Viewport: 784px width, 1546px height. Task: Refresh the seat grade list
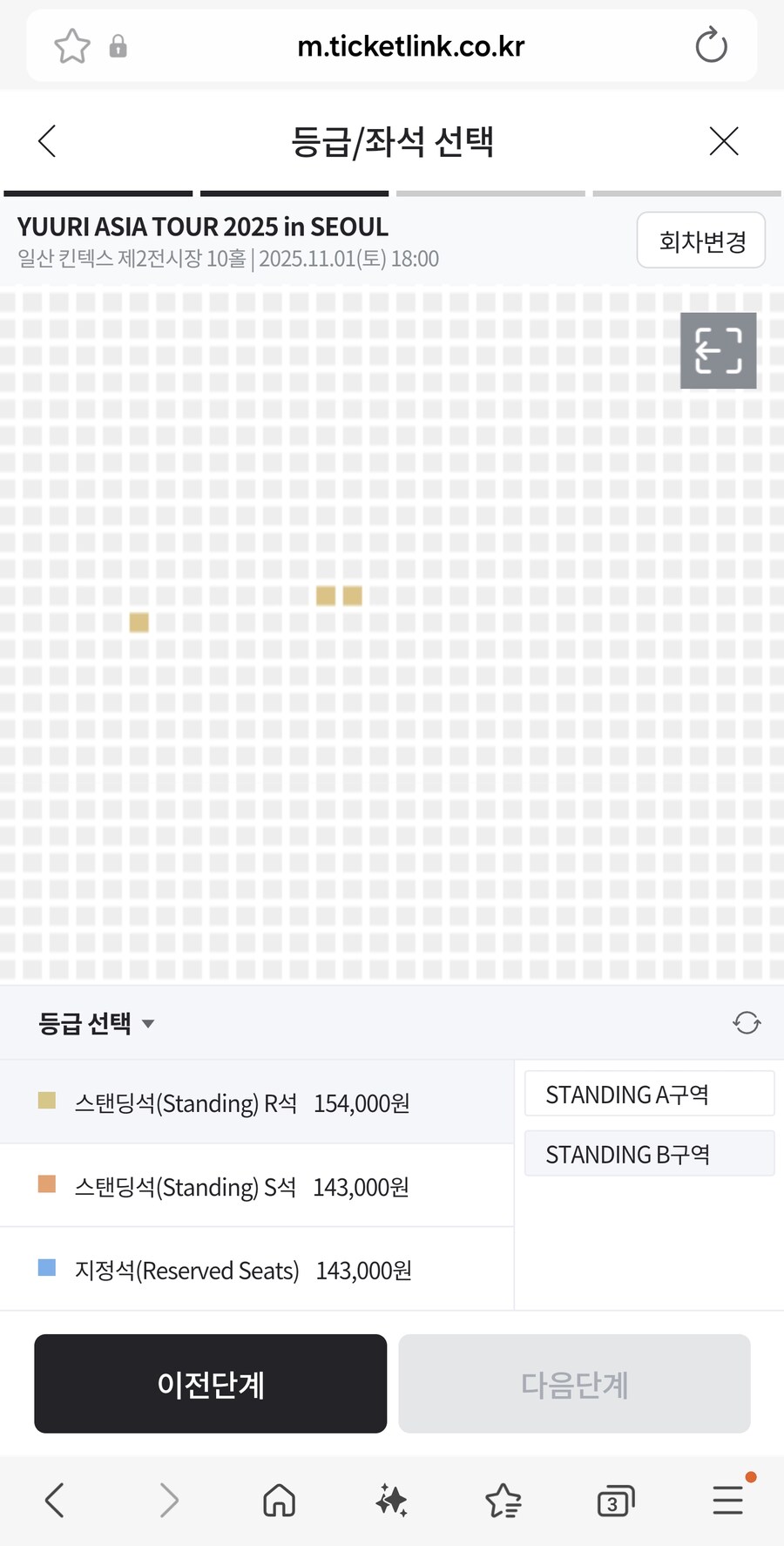click(x=746, y=1022)
